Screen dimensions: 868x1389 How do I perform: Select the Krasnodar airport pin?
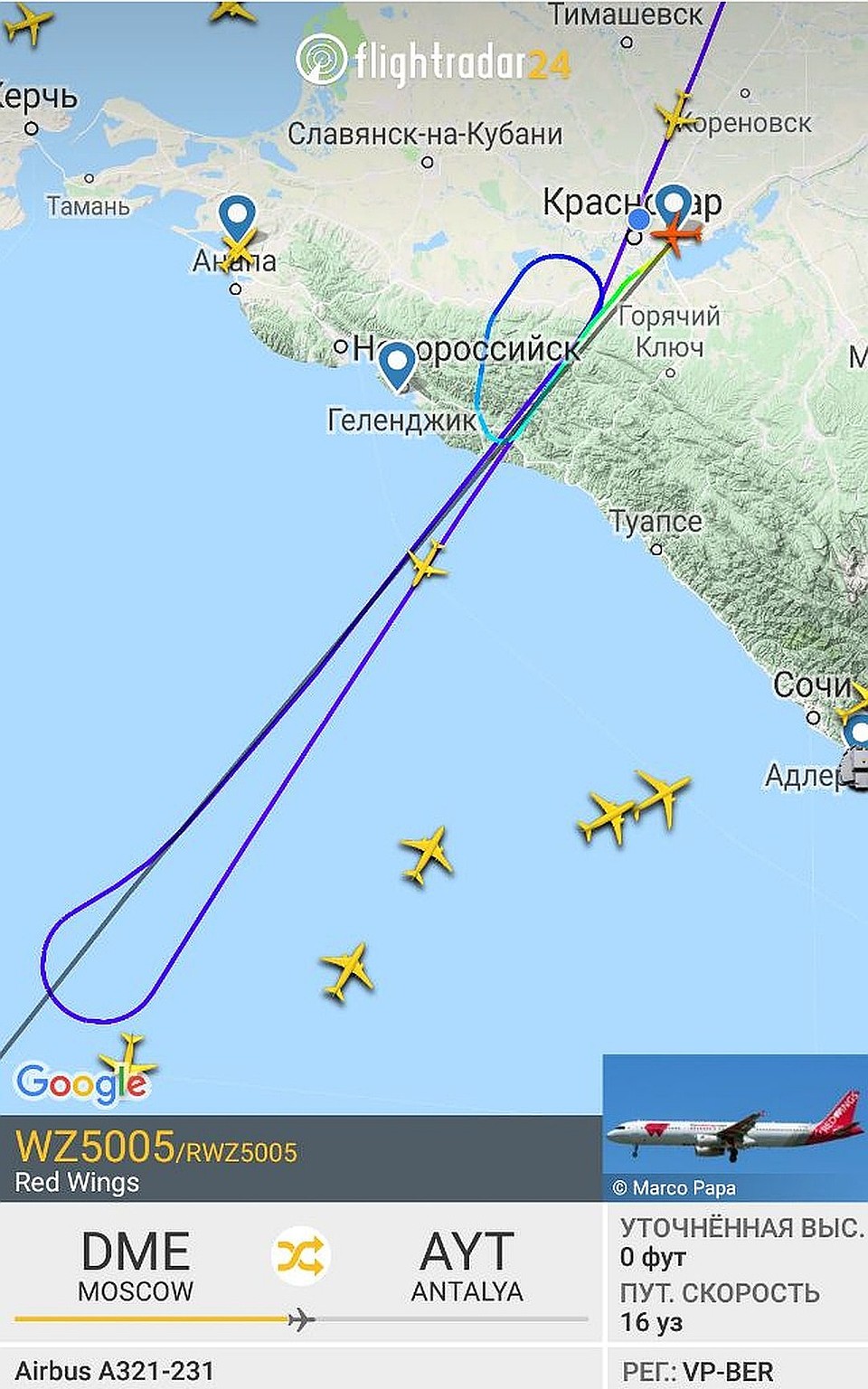click(x=674, y=204)
